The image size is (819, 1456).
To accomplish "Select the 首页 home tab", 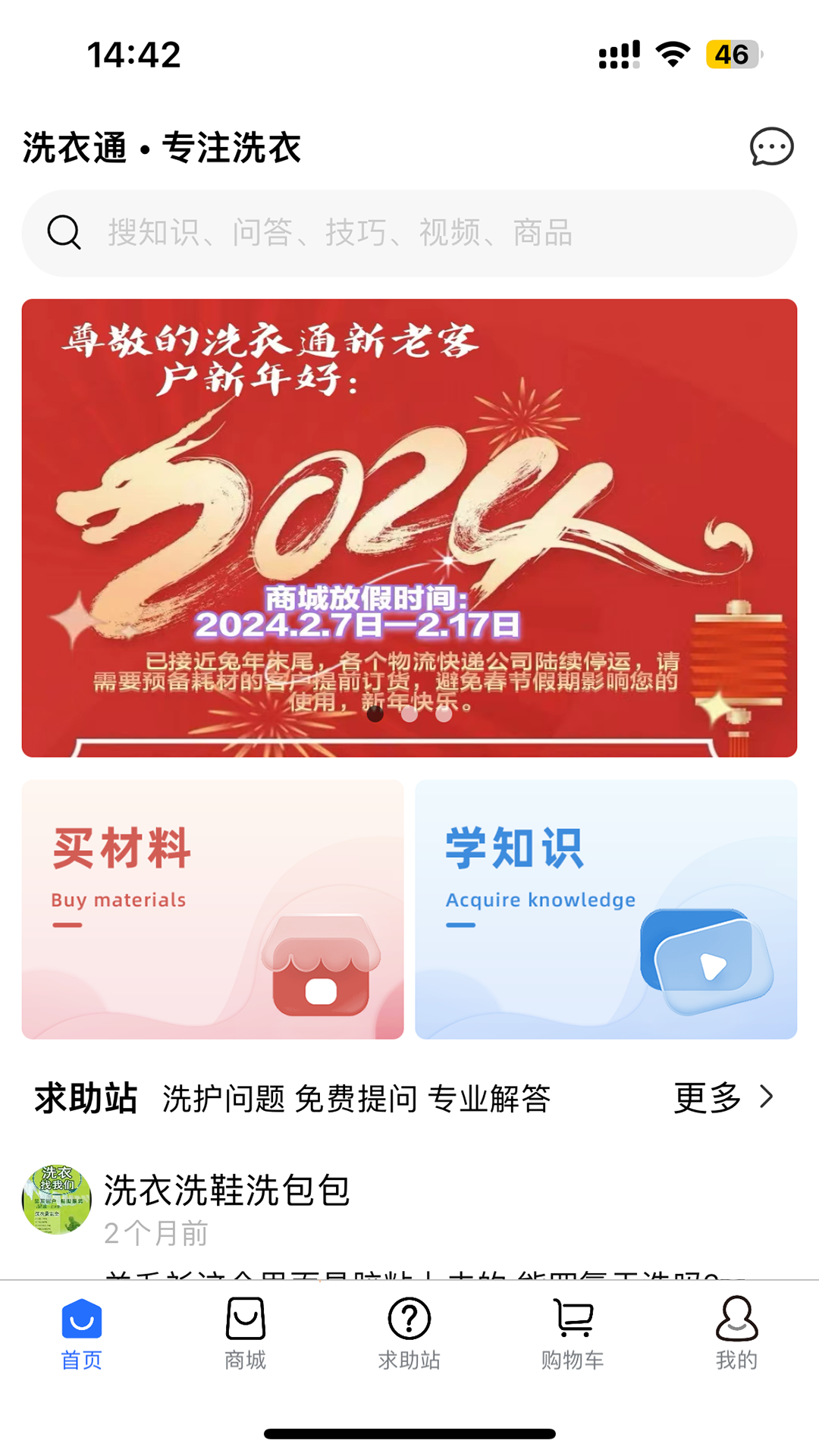I will click(82, 1334).
